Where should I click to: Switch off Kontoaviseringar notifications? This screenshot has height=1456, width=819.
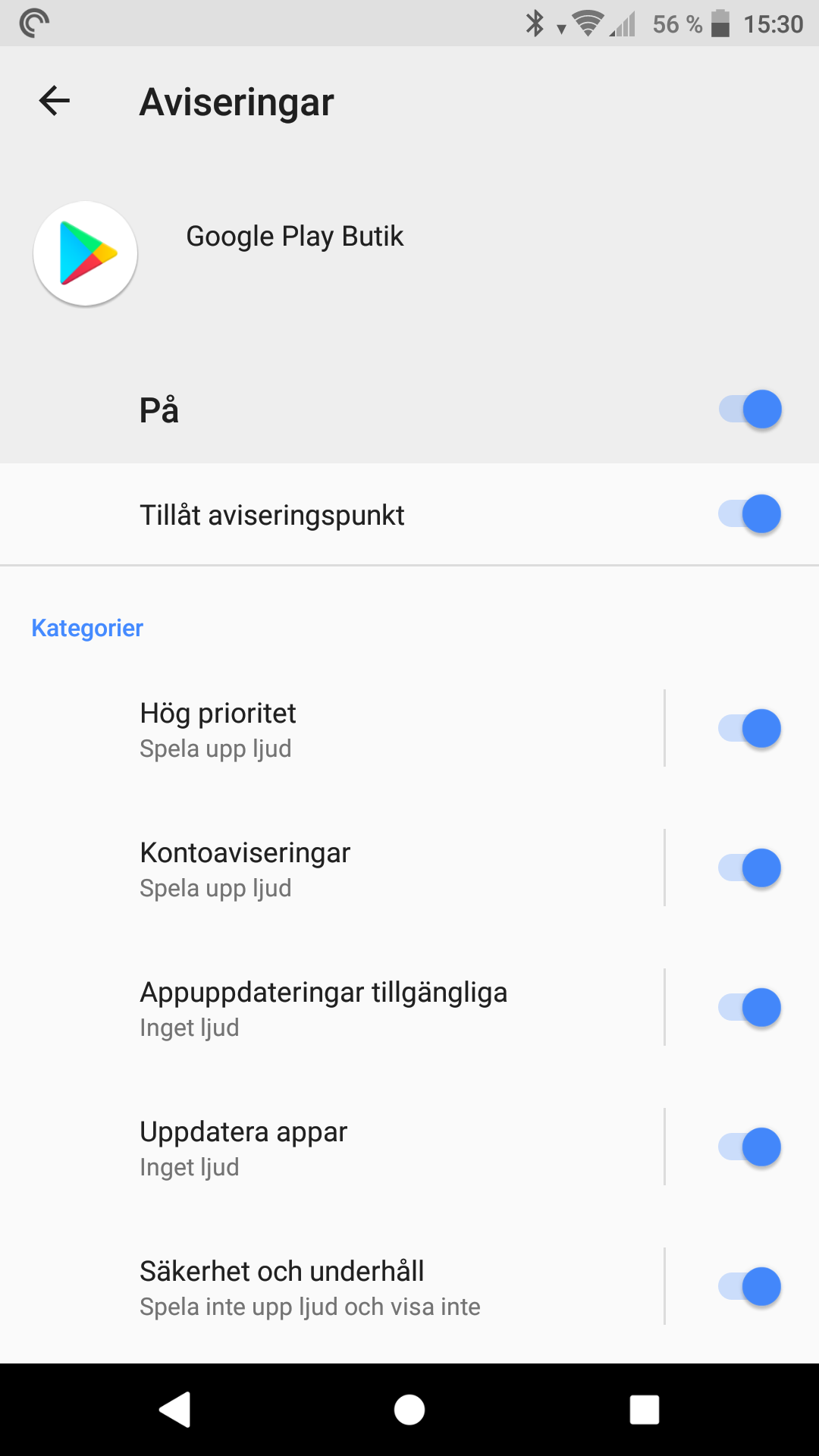click(749, 868)
